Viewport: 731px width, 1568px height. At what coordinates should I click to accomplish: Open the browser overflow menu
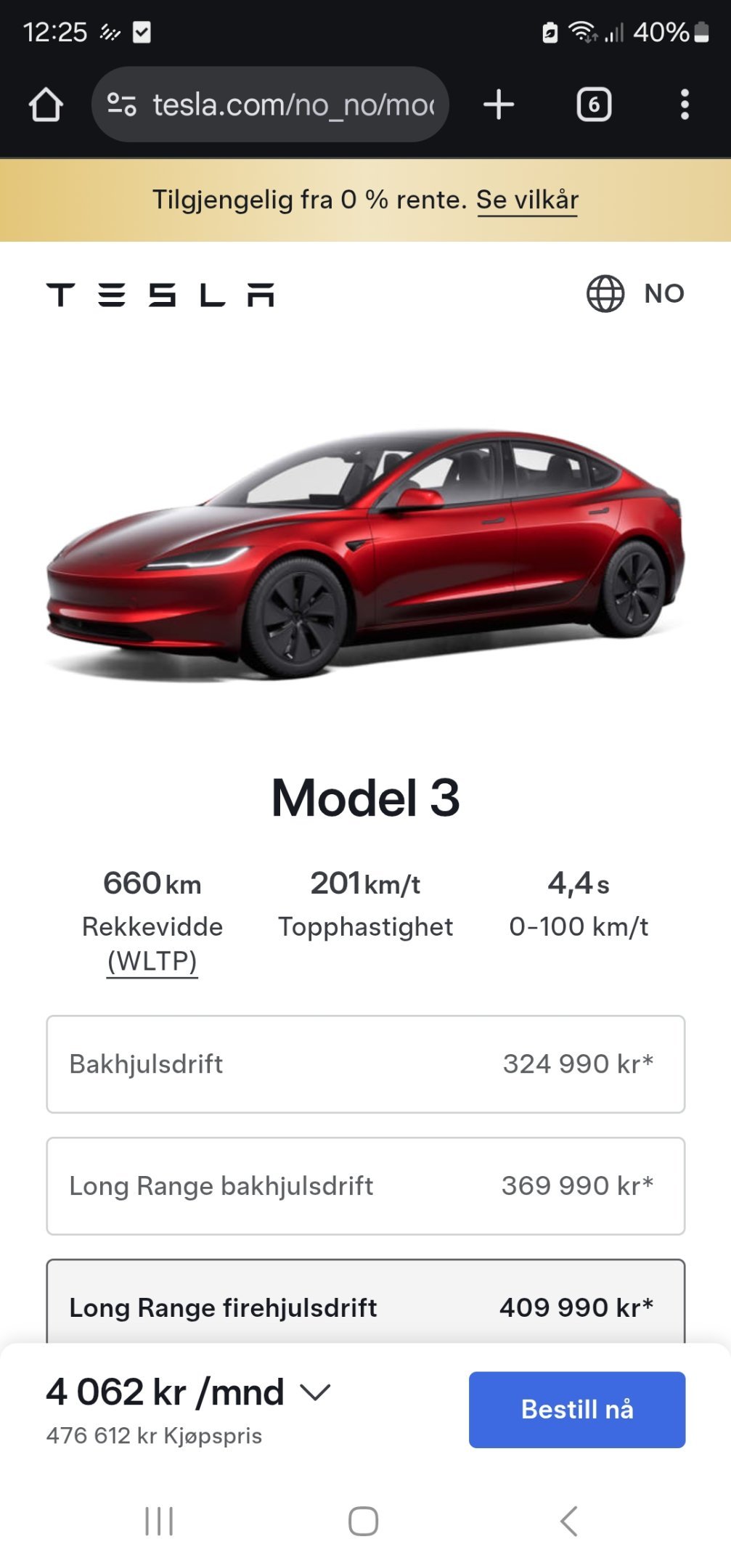tap(684, 105)
